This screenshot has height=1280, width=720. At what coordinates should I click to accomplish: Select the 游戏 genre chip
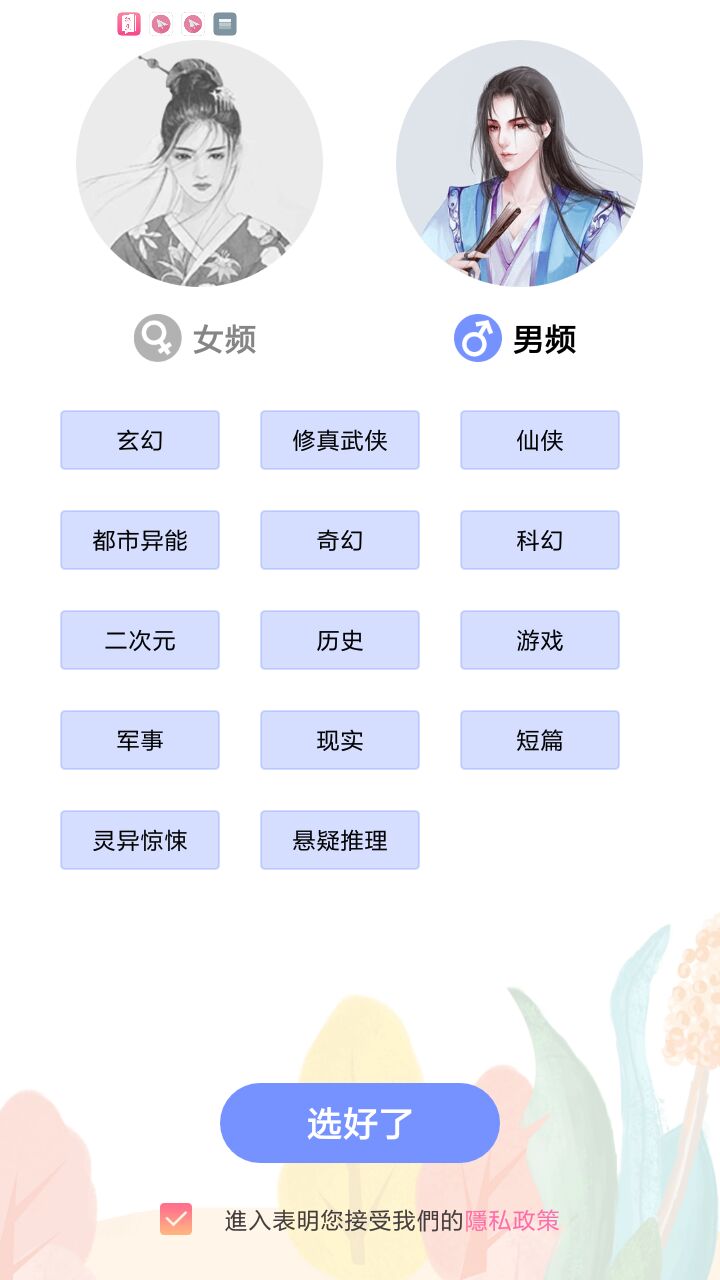pyautogui.click(x=540, y=640)
